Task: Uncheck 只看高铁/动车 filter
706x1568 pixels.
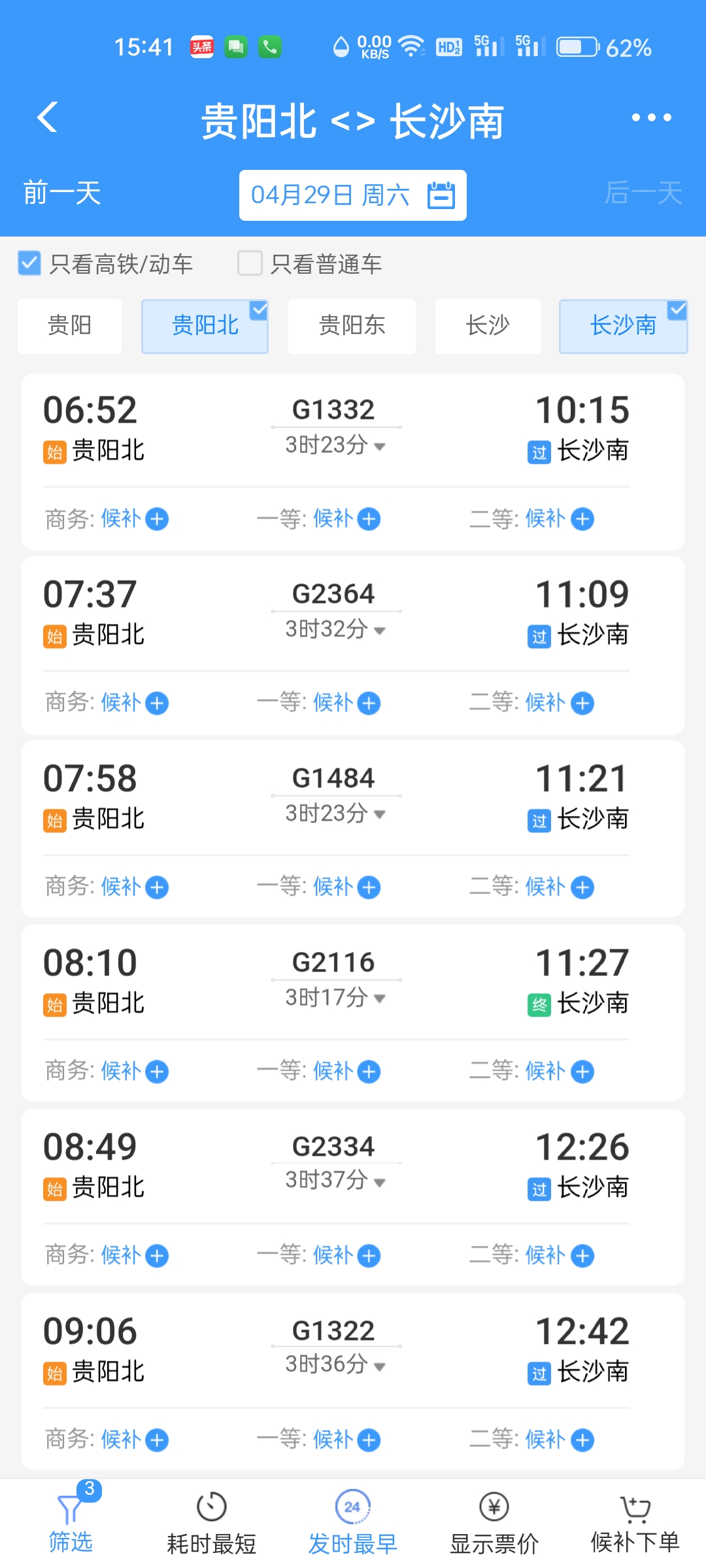Action: click(x=30, y=263)
